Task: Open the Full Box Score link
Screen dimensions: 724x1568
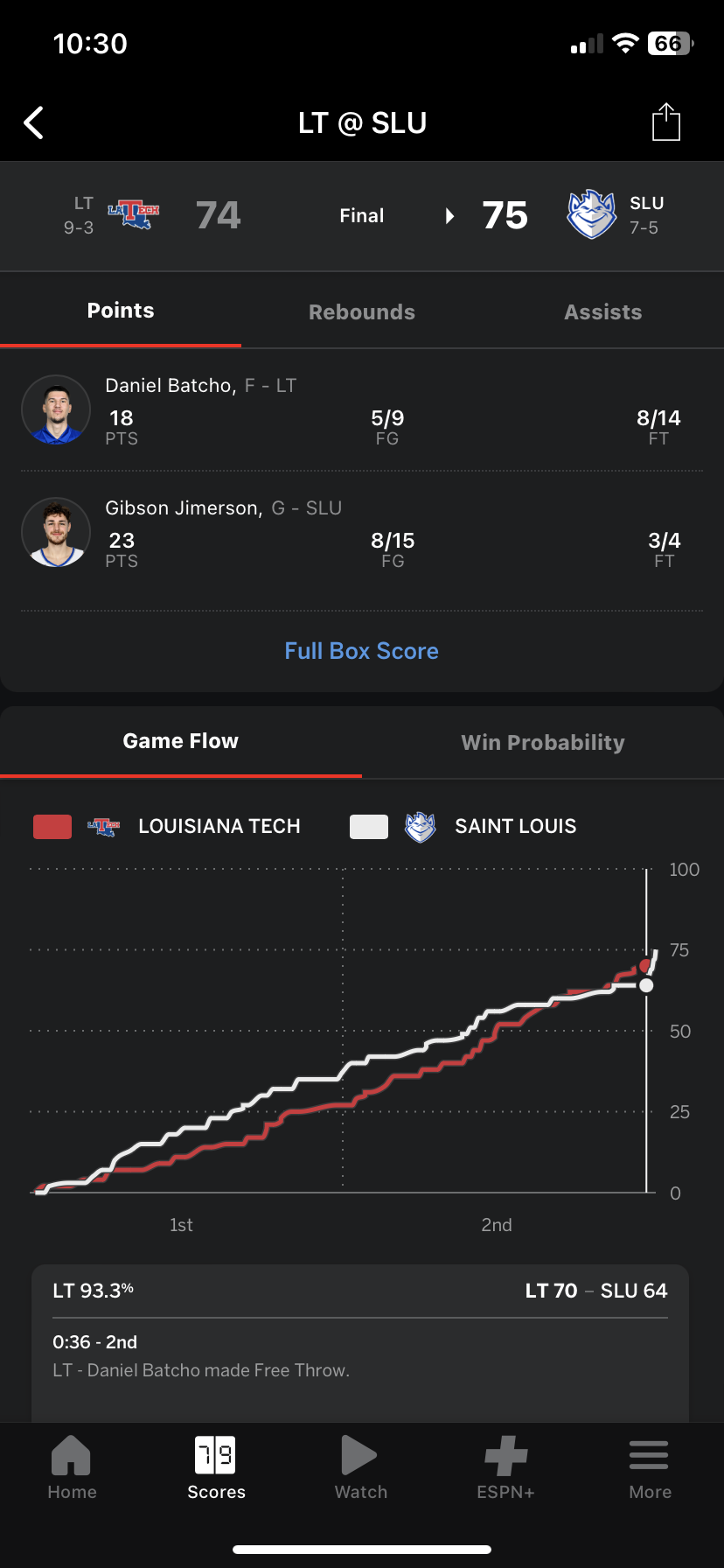Action: point(362,651)
